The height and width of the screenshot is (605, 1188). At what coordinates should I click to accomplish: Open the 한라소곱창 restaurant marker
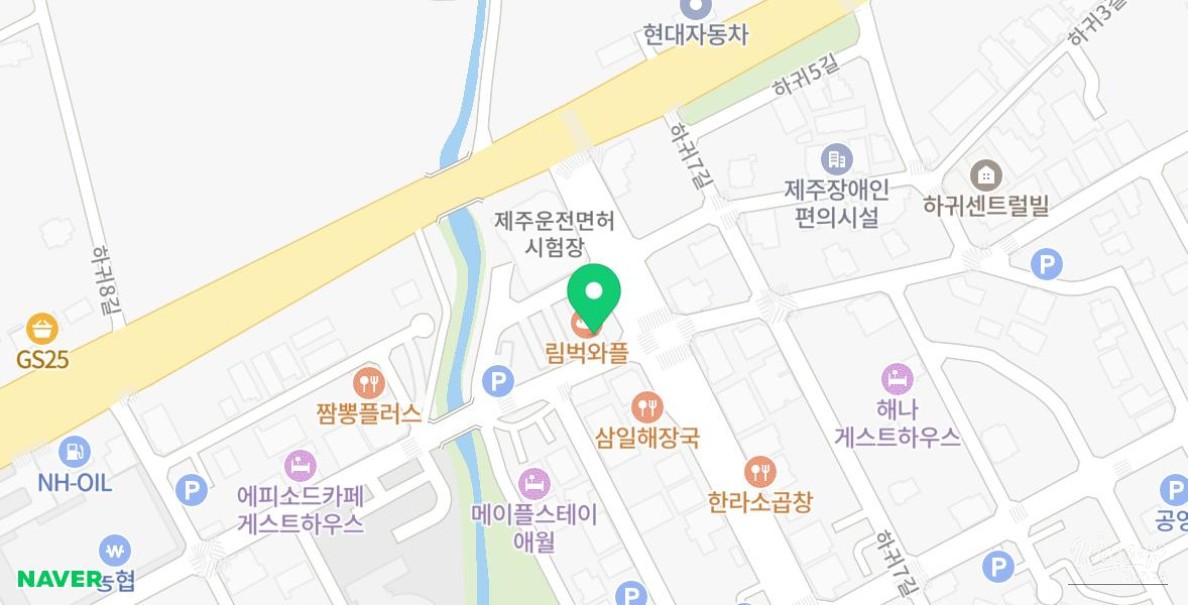click(760, 471)
